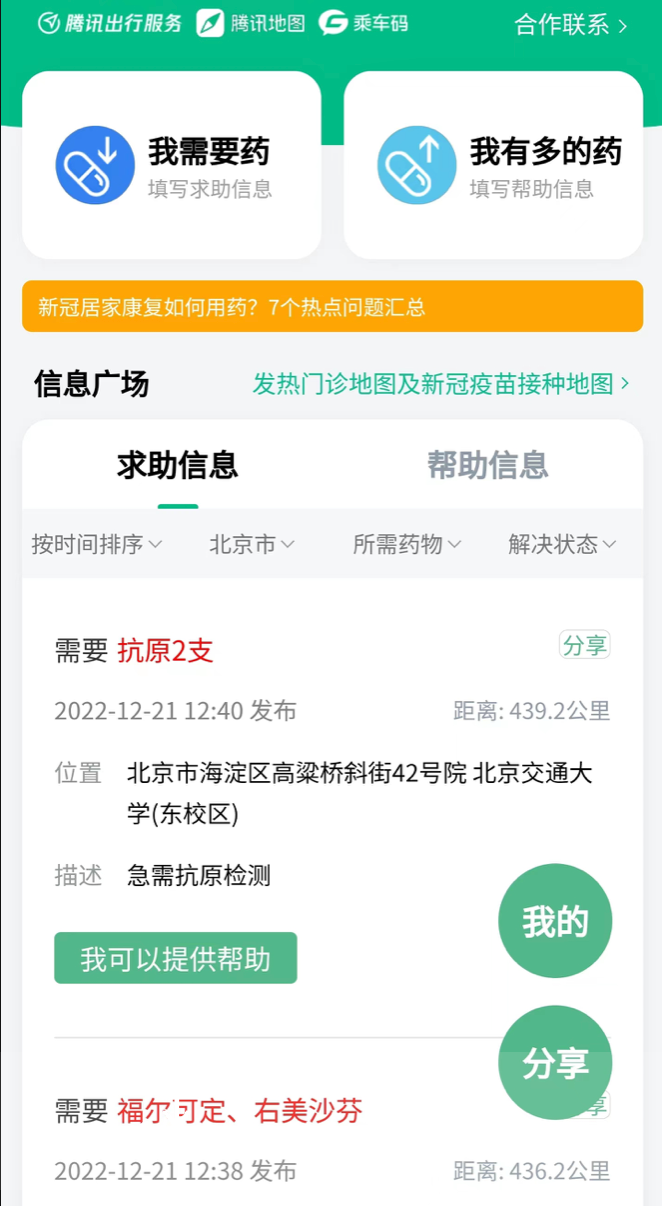
Task: Expand the 按时间排序 sort dropdown
Action: pyautogui.click(x=97, y=544)
